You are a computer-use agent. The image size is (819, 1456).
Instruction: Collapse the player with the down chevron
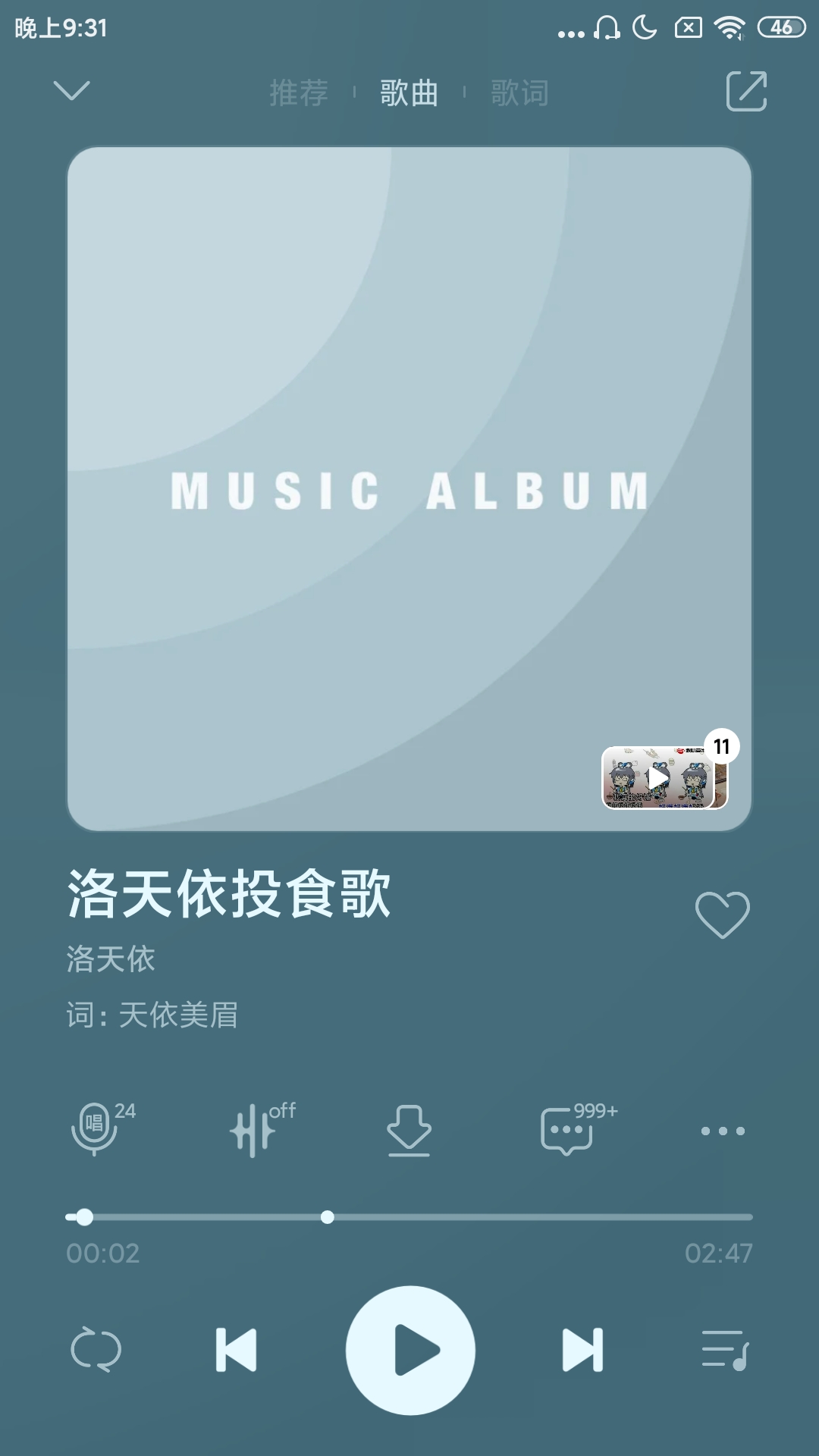click(72, 91)
